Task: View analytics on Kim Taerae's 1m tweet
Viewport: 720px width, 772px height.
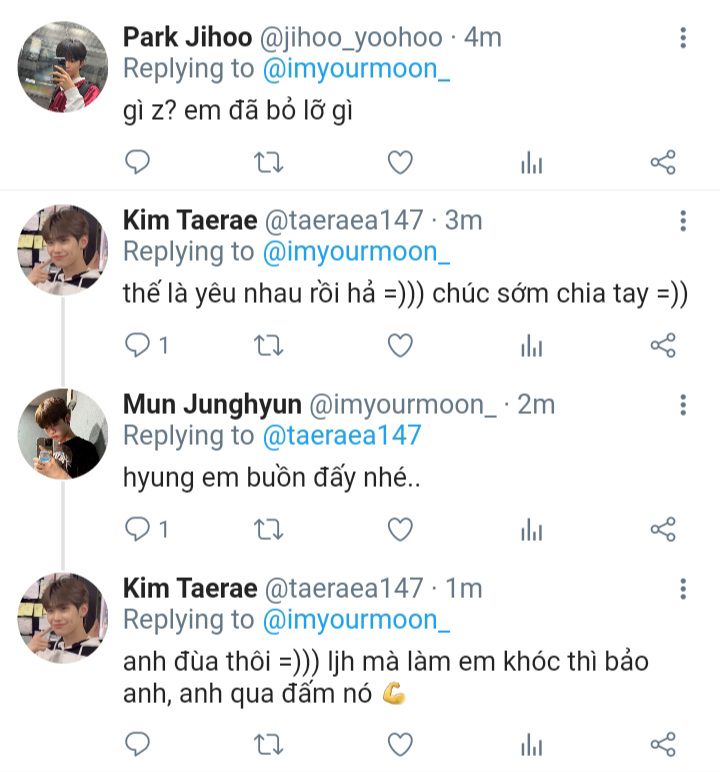Action: pyautogui.click(x=532, y=744)
